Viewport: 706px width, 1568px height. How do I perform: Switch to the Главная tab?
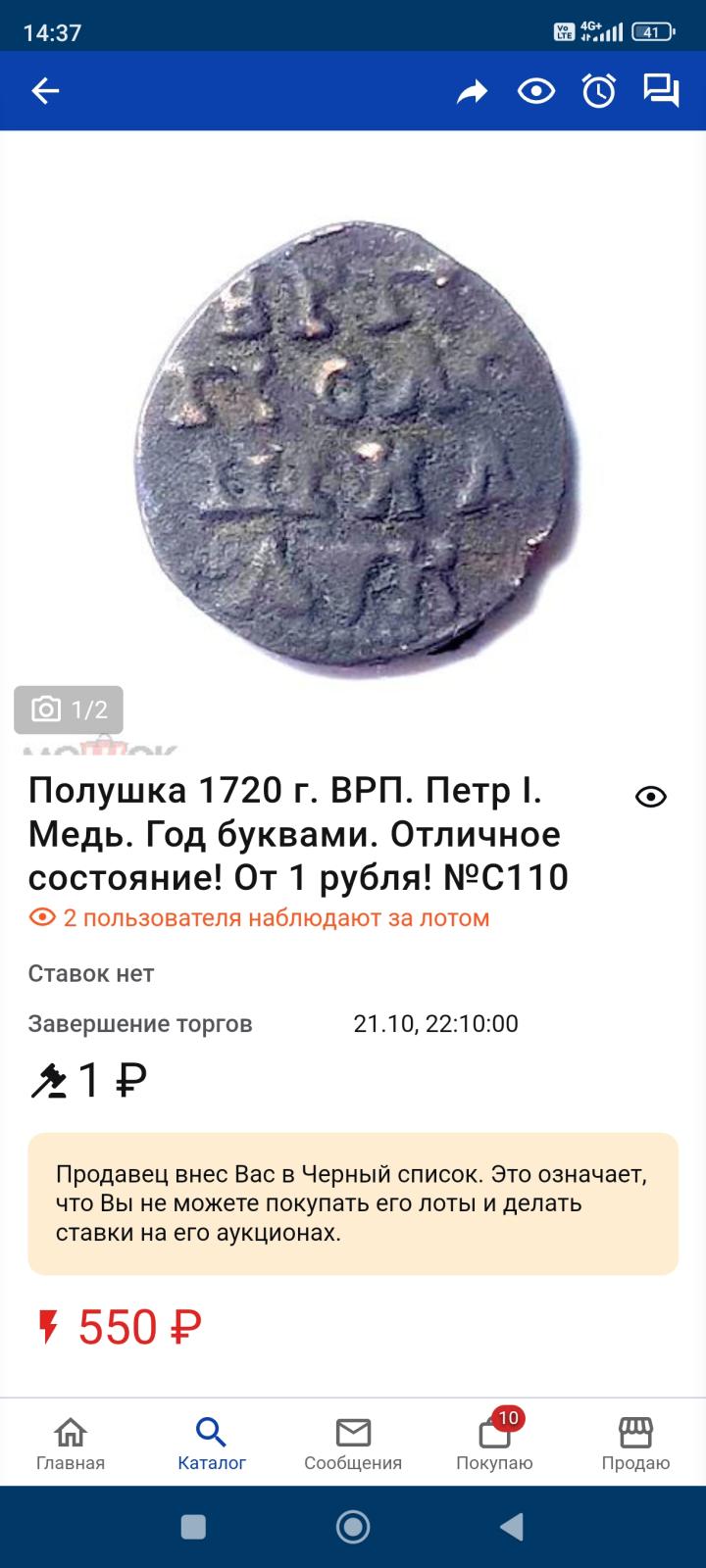tap(71, 1443)
